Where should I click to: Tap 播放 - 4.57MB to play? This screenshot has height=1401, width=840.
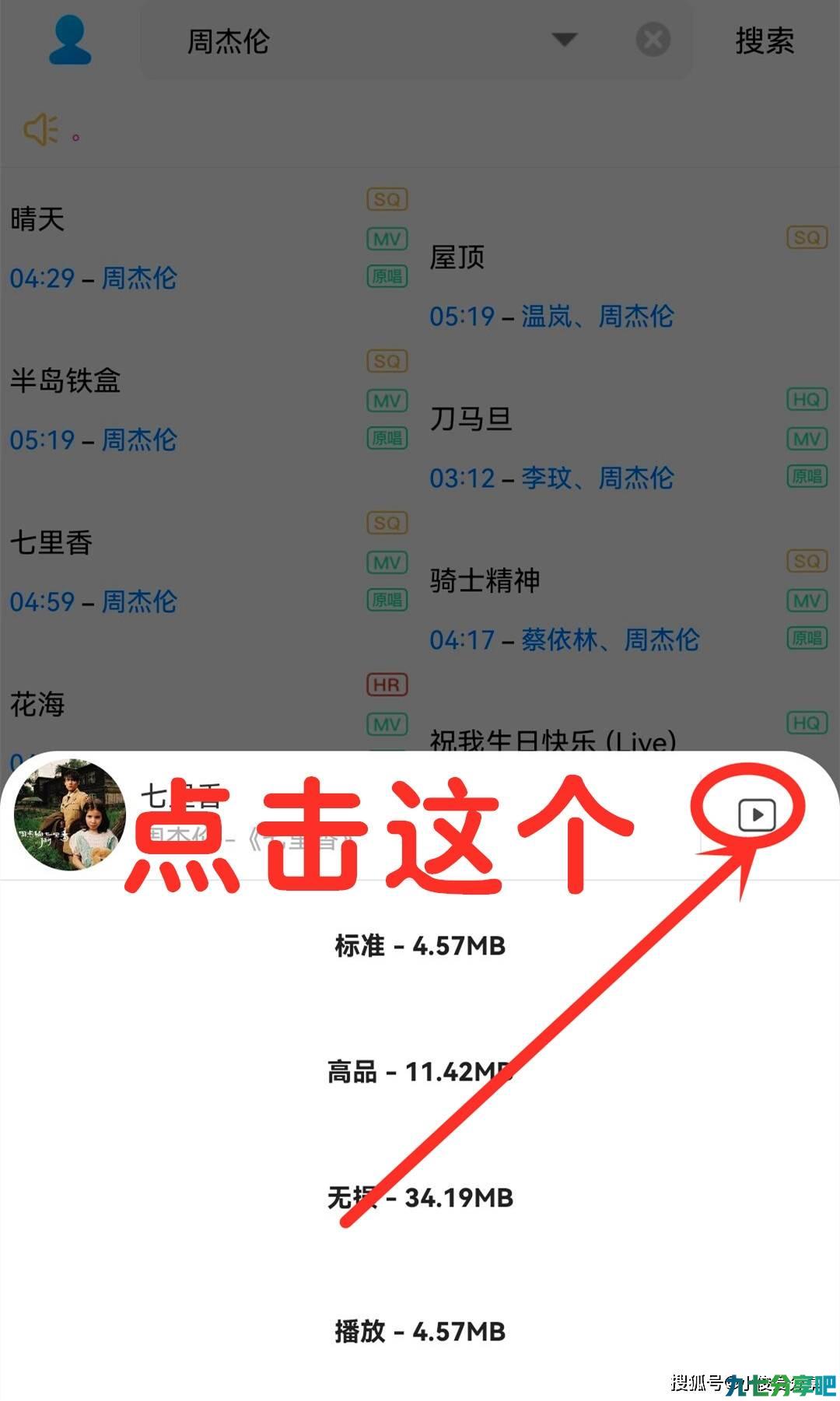pos(420,1332)
